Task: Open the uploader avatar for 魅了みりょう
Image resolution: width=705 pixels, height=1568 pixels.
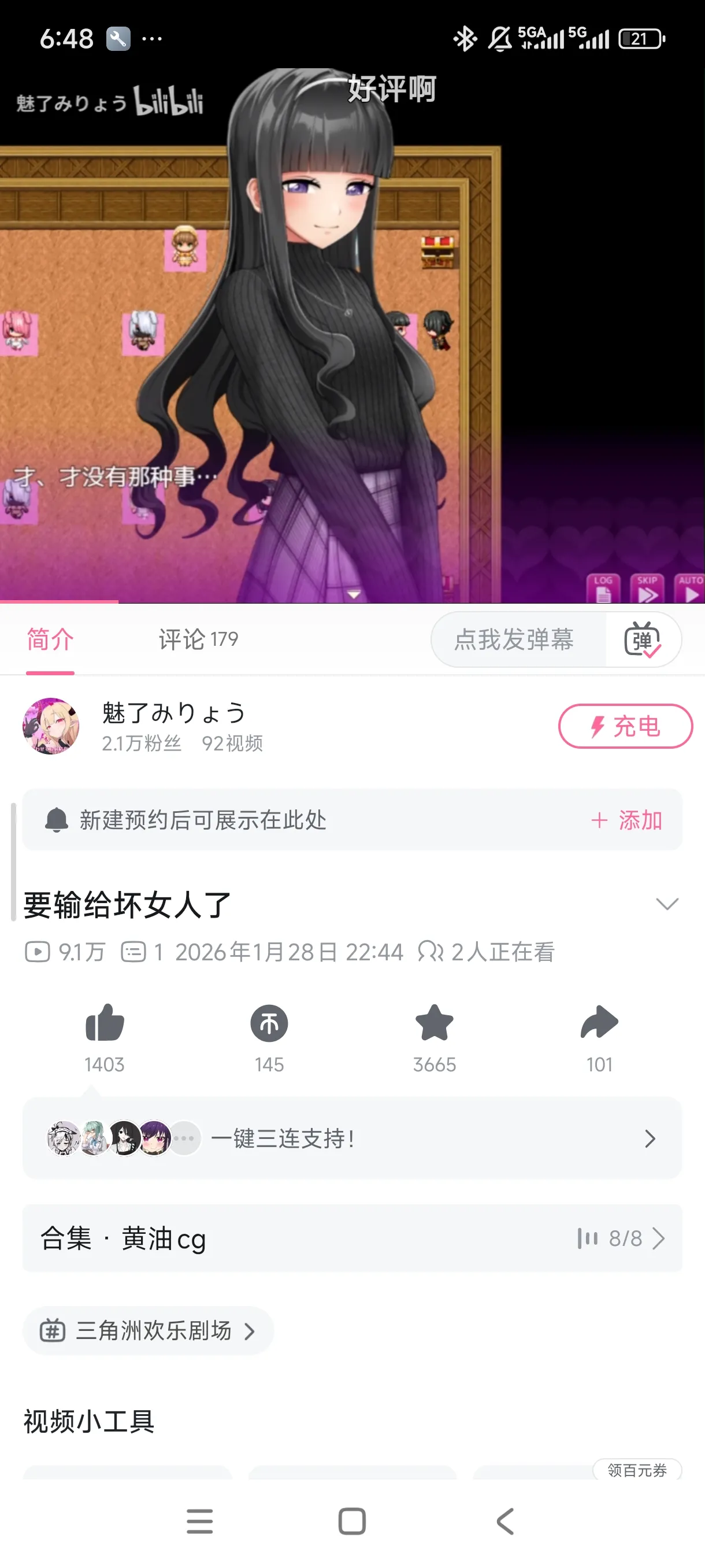Action: [x=51, y=726]
